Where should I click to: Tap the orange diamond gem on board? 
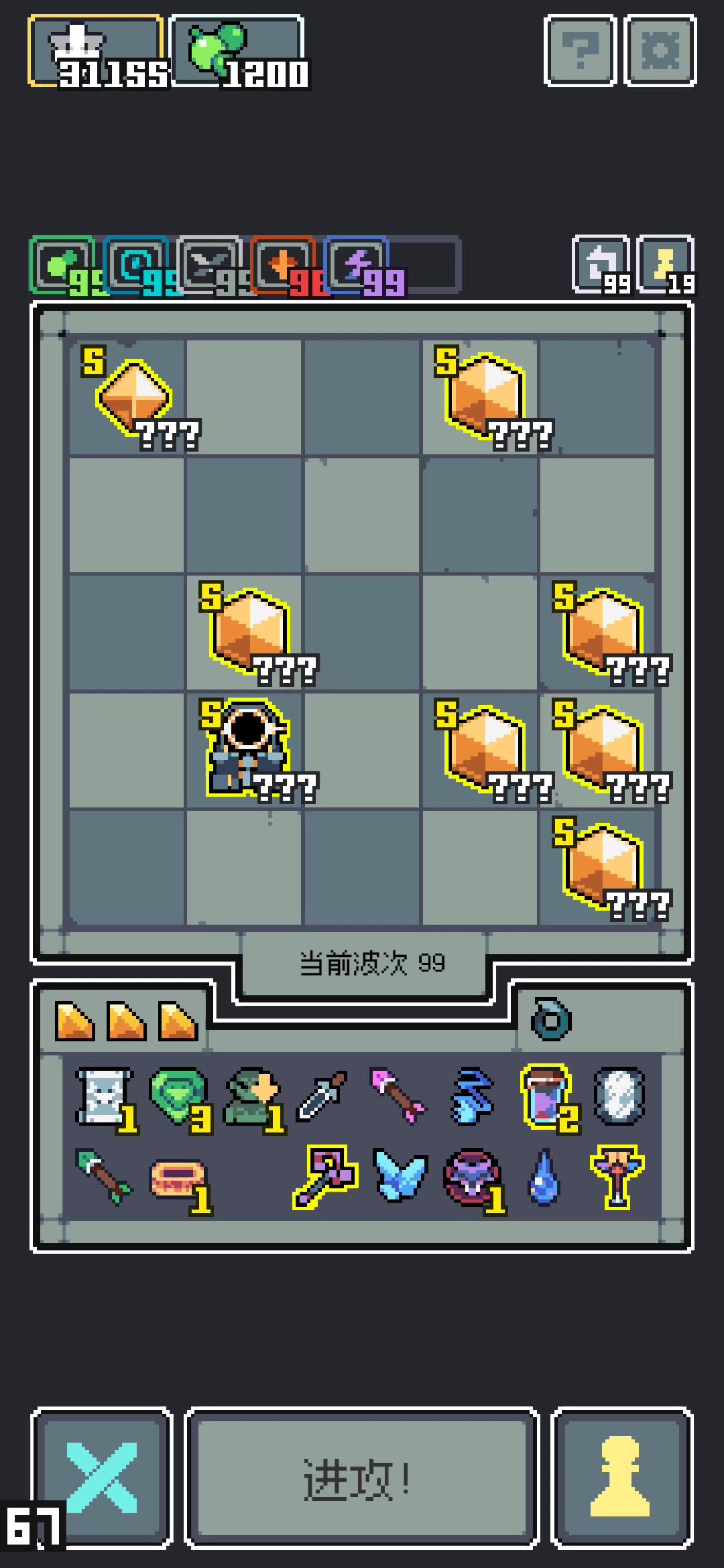[x=133, y=395]
